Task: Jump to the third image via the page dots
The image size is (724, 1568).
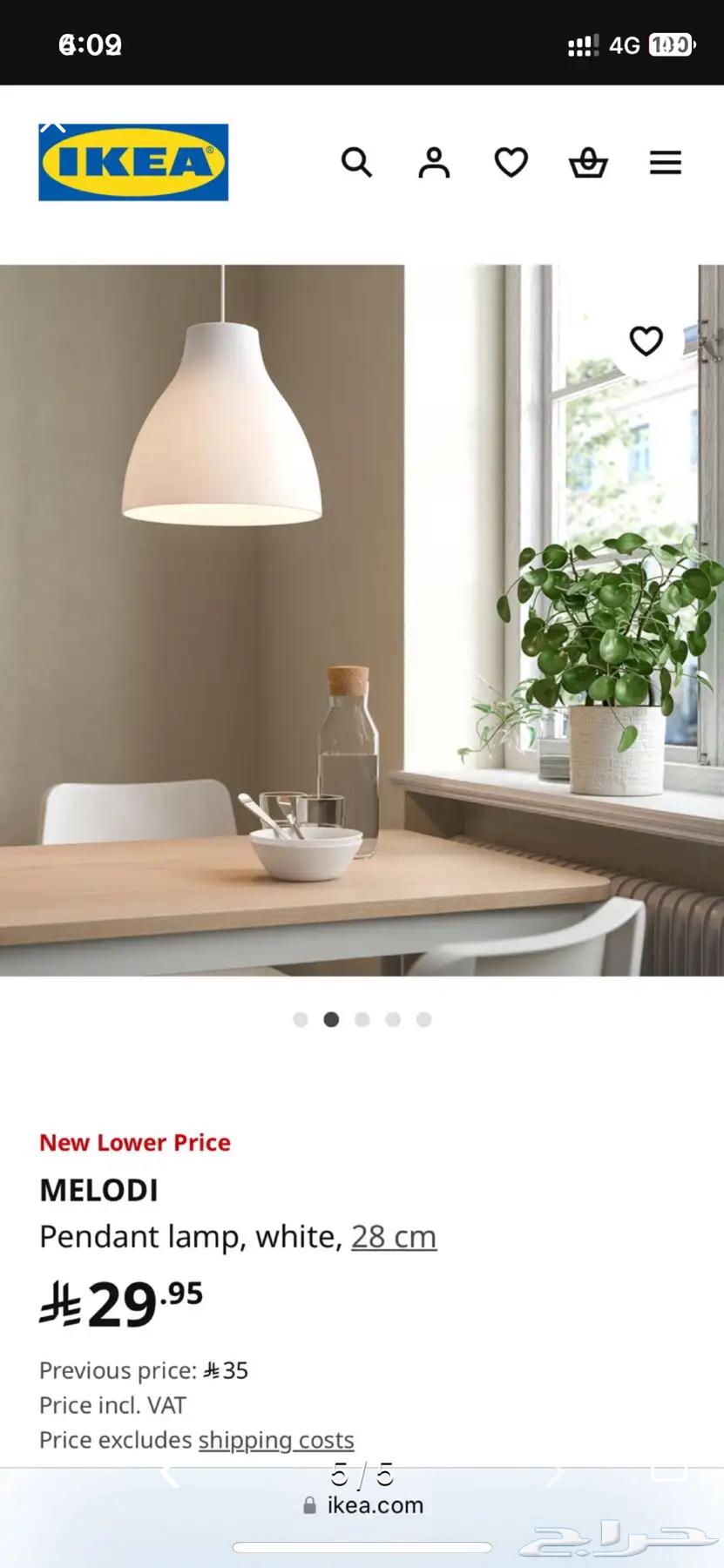Action: tap(362, 1019)
